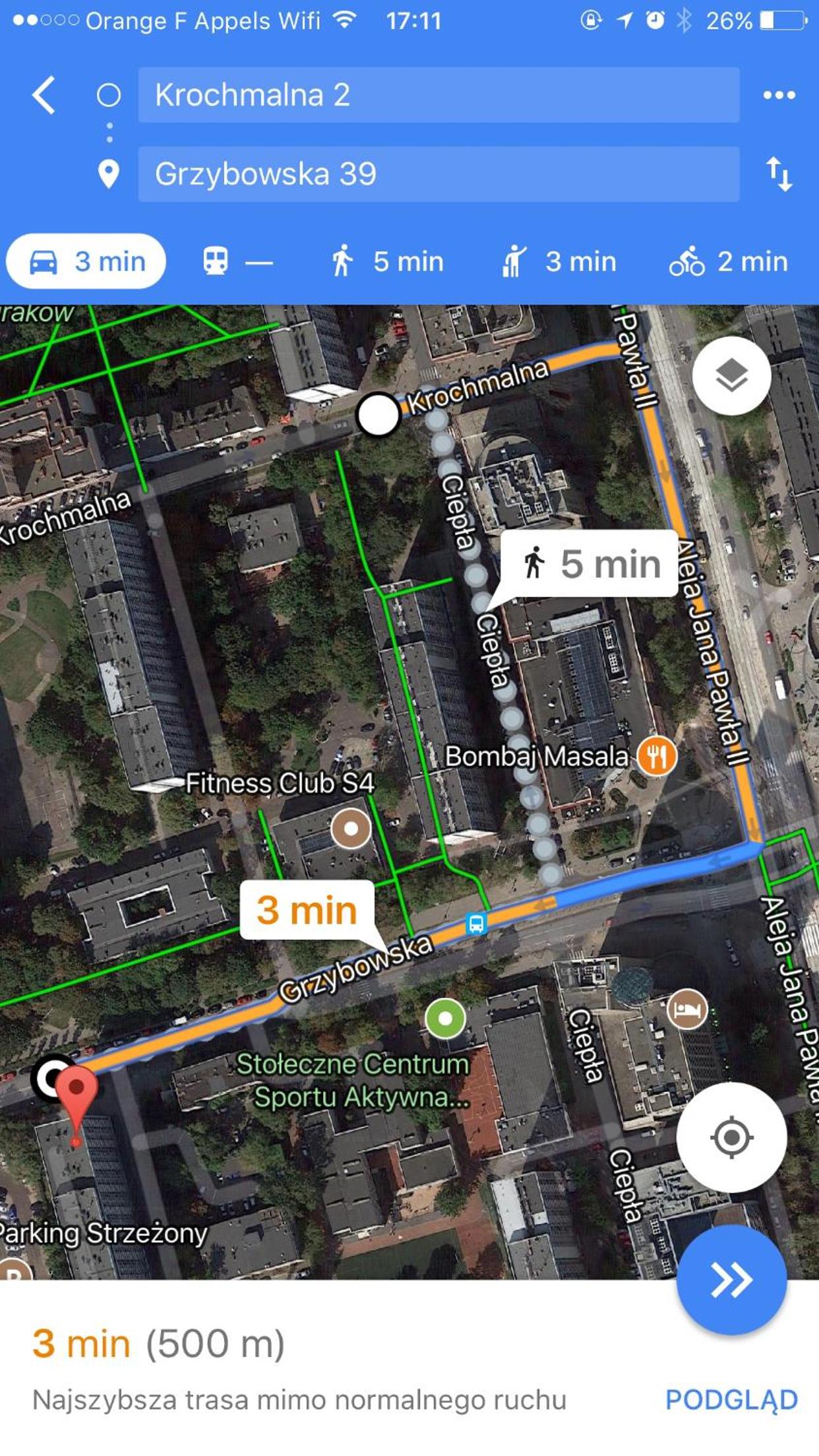Viewport: 819px width, 1456px height.
Task: Tap PODGLĄD to preview the route
Action: [731, 1400]
